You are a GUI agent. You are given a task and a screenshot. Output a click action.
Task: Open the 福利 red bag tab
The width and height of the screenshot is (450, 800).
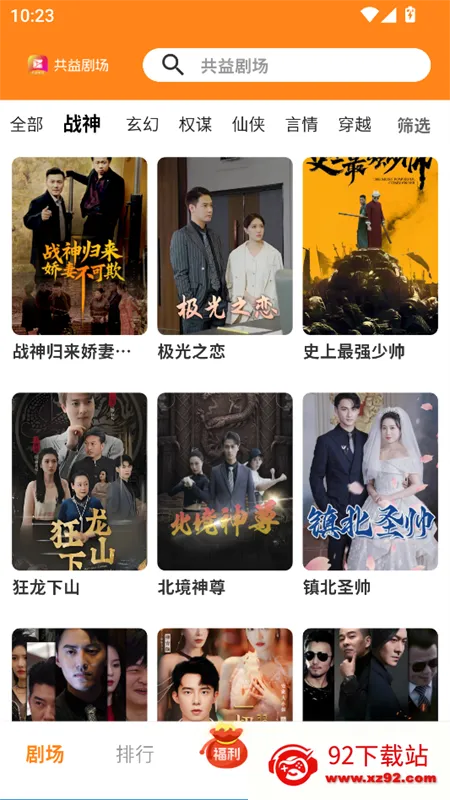[225, 748]
